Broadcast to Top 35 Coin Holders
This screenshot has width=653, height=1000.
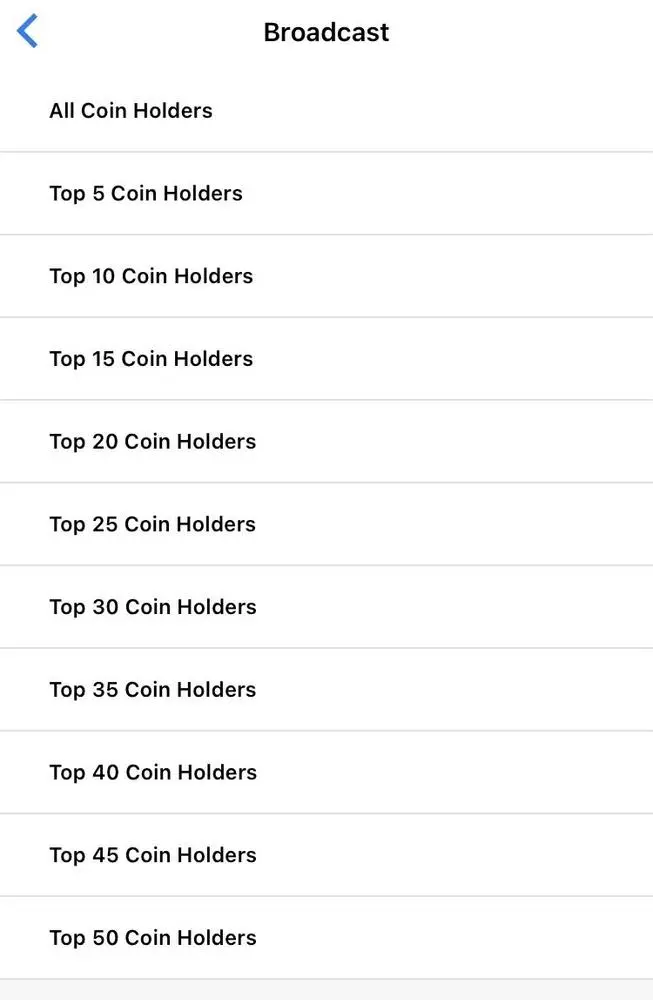[152, 690]
